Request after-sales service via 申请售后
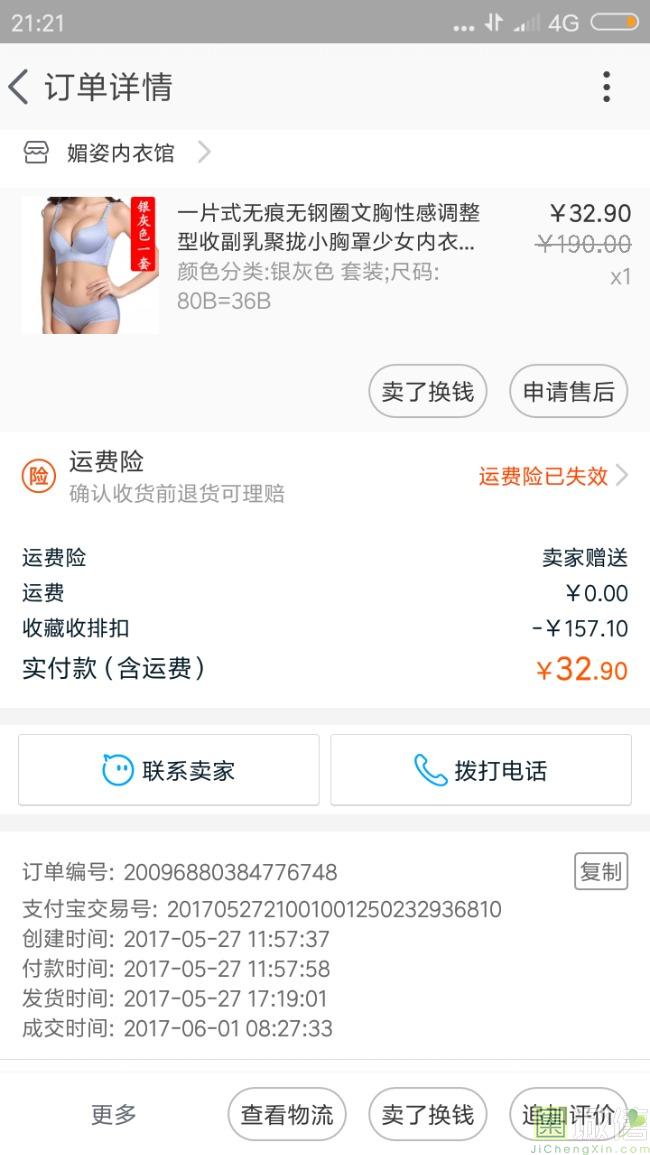Screen dimensions: 650x1155 568,391
